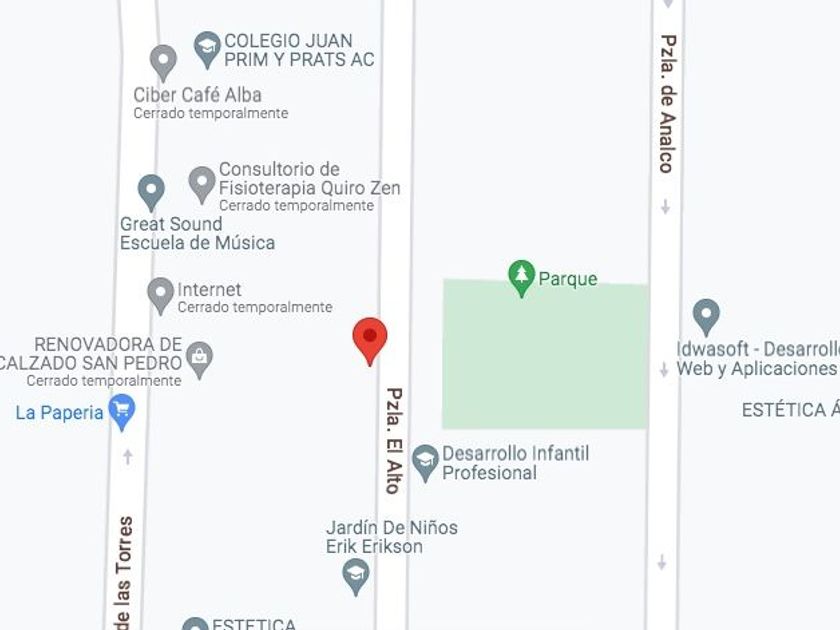The width and height of the screenshot is (840, 630).
Task: Select the Ciber Café Alba pin
Action: click(x=163, y=61)
